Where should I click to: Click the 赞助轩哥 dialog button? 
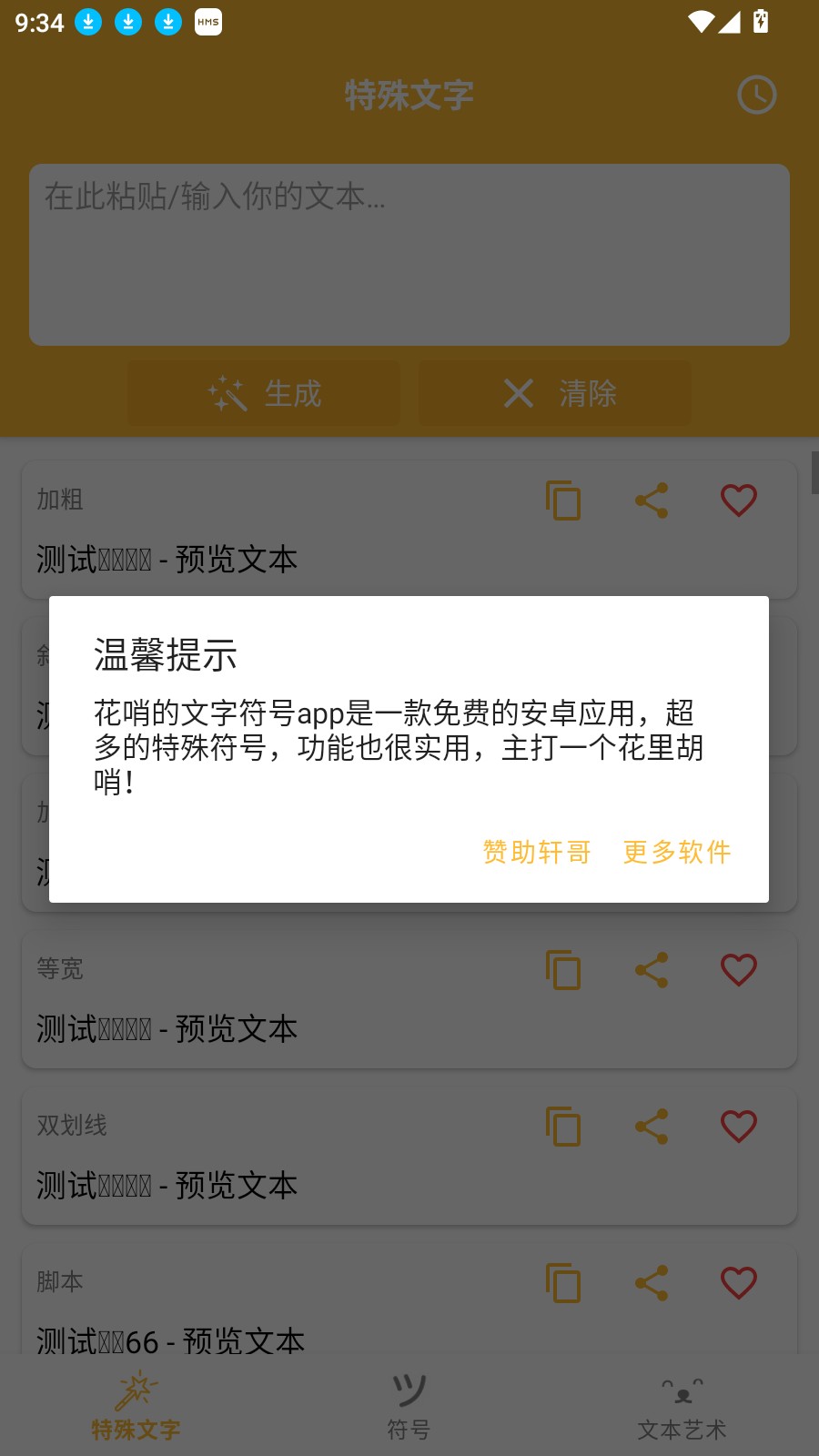536,852
